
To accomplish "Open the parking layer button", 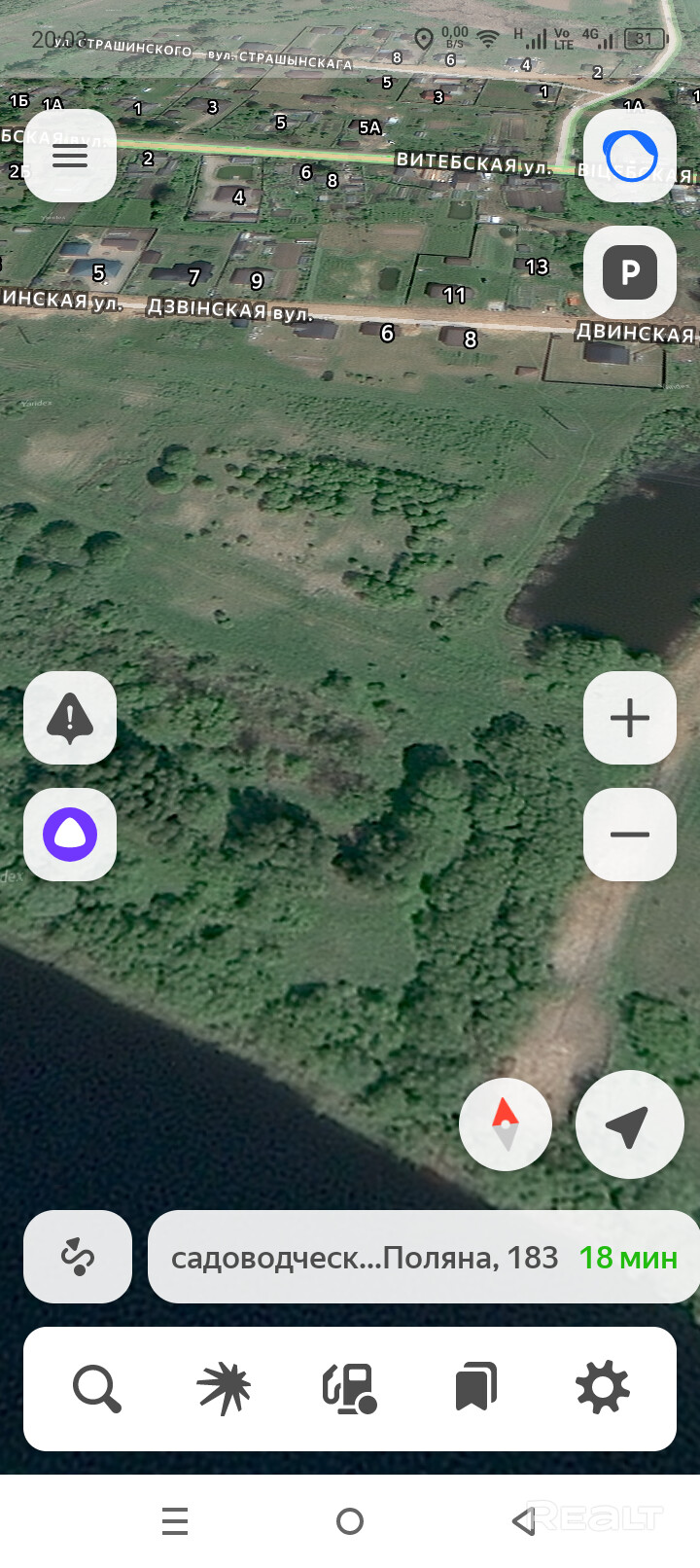I will pos(629,272).
